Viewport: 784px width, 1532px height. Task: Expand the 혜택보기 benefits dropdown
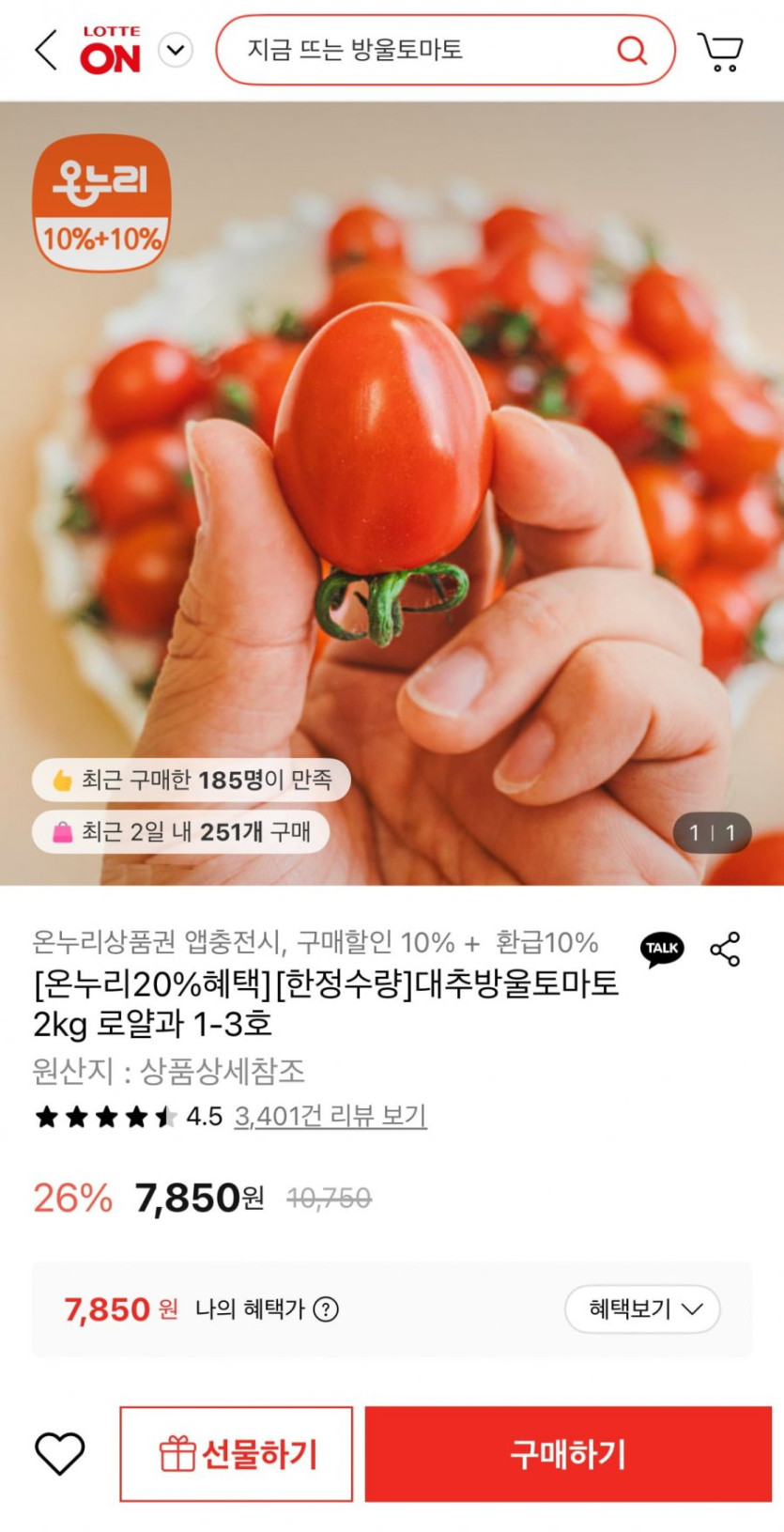tap(642, 1308)
